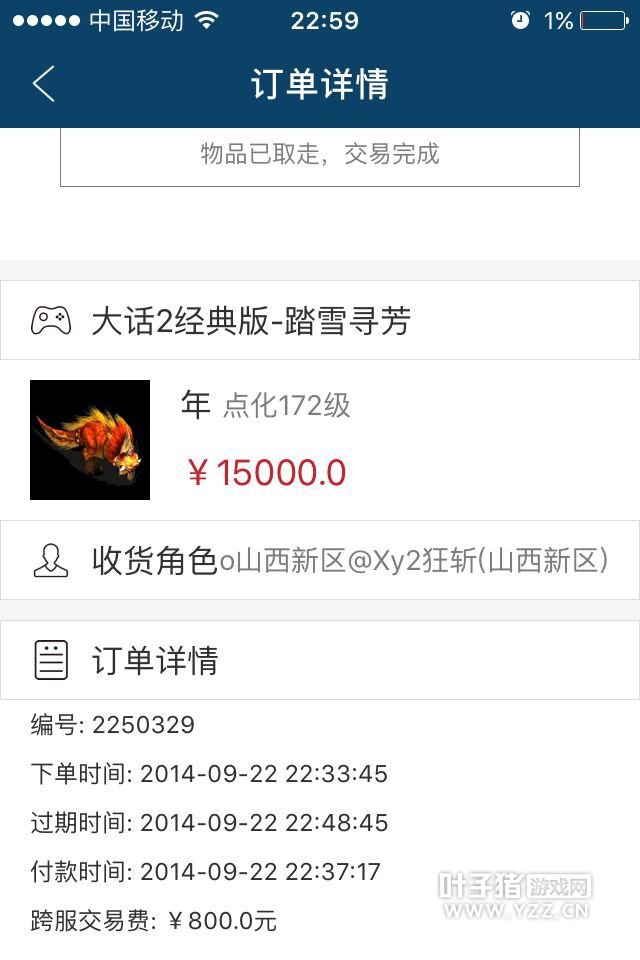640x960 pixels.
Task: Go back from the 订单详情 page
Action: tap(44, 84)
